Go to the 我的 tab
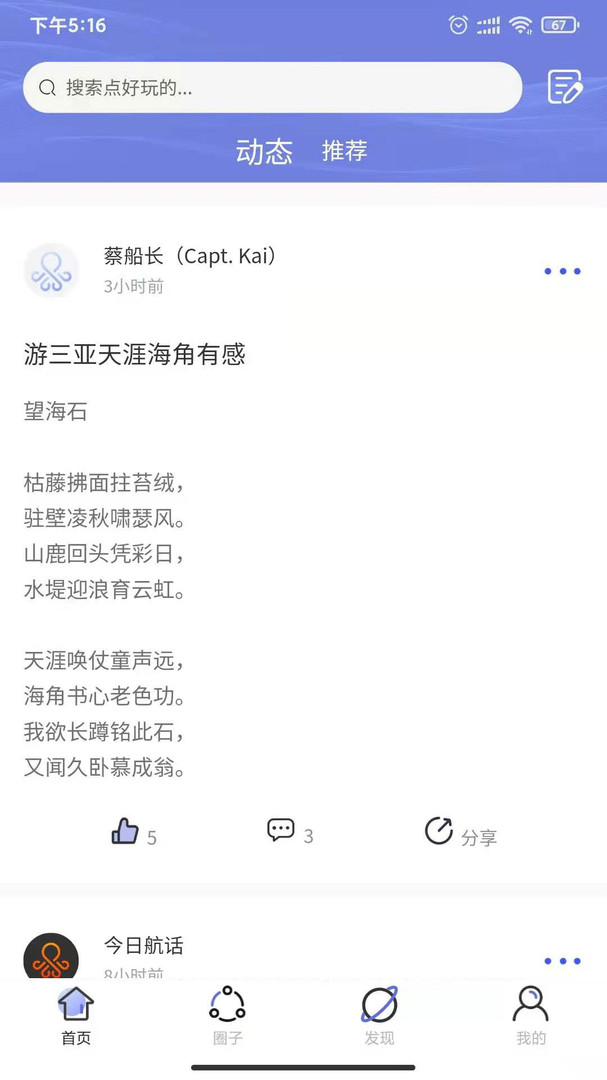 pos(531,1014)
